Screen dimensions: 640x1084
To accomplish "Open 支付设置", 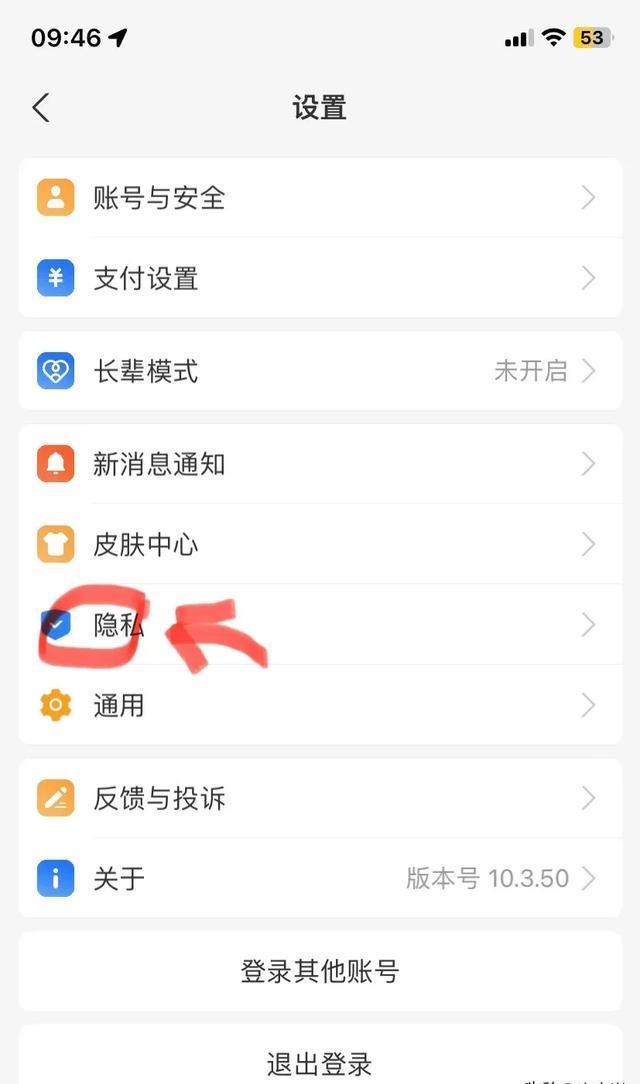I will pyautogui.click(x=320, y=278).
